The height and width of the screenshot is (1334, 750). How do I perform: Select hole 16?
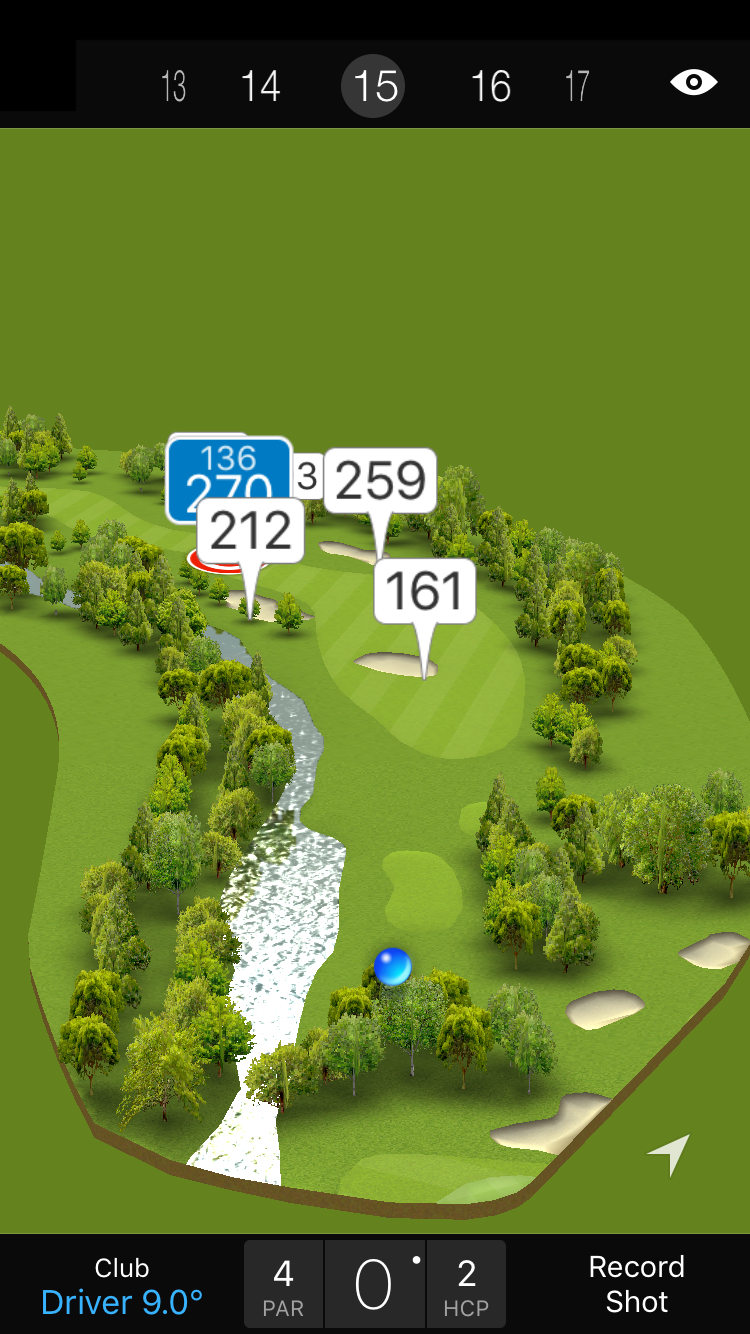point(491,86)
